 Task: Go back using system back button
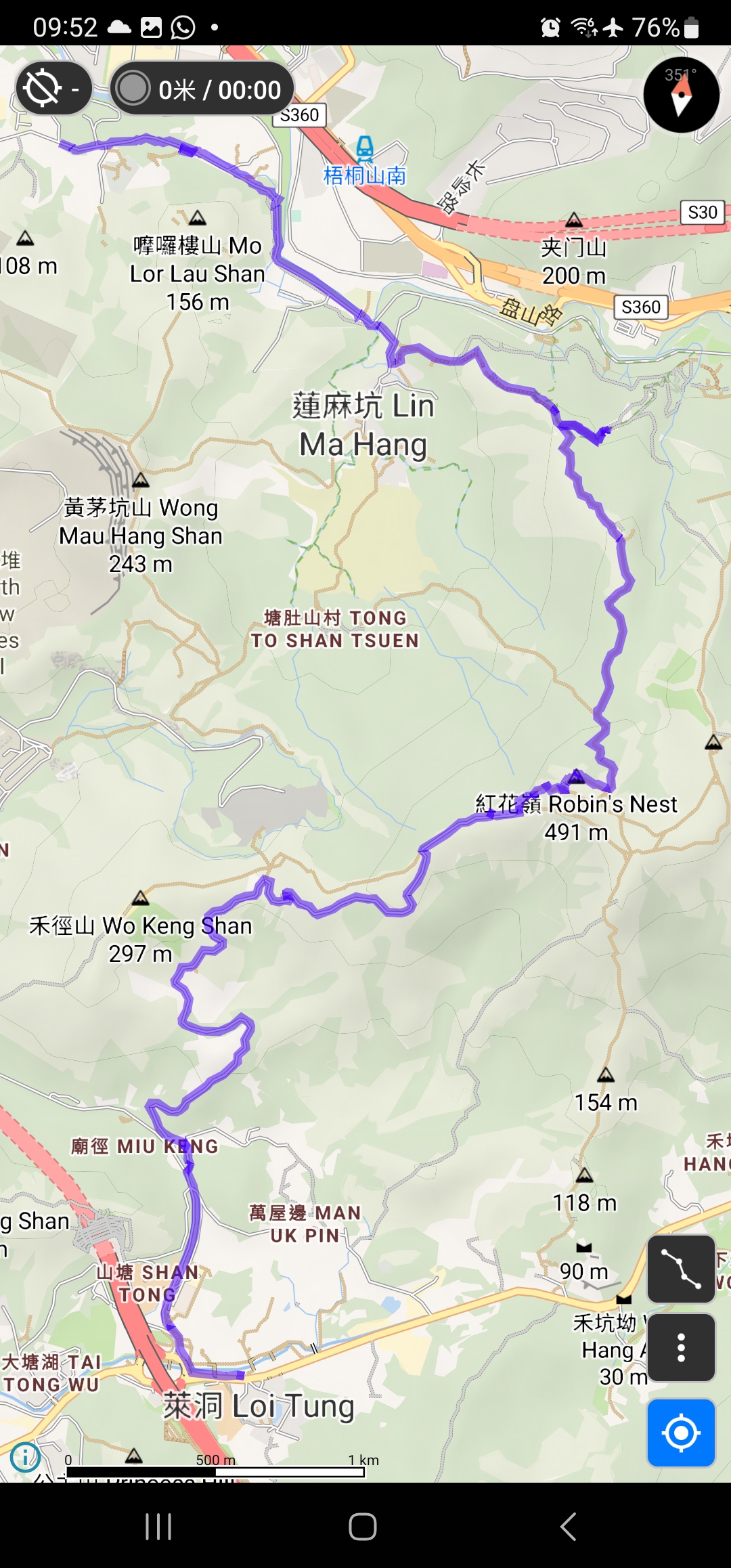coord(569,1527)
